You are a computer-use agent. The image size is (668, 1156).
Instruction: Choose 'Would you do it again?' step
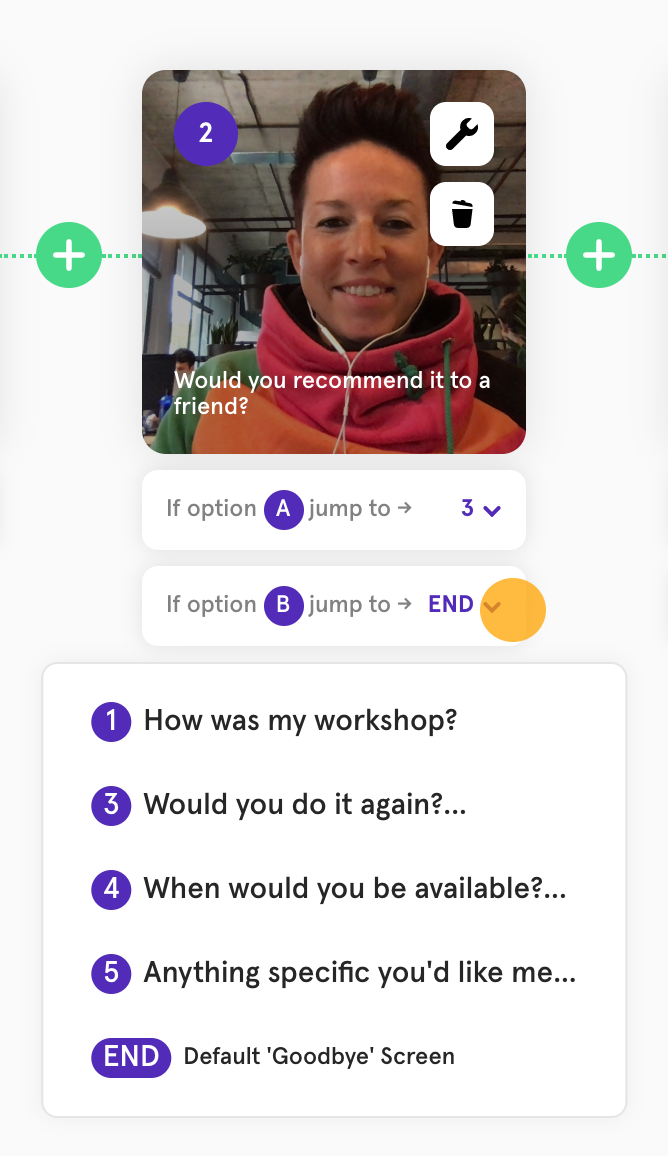334,804
